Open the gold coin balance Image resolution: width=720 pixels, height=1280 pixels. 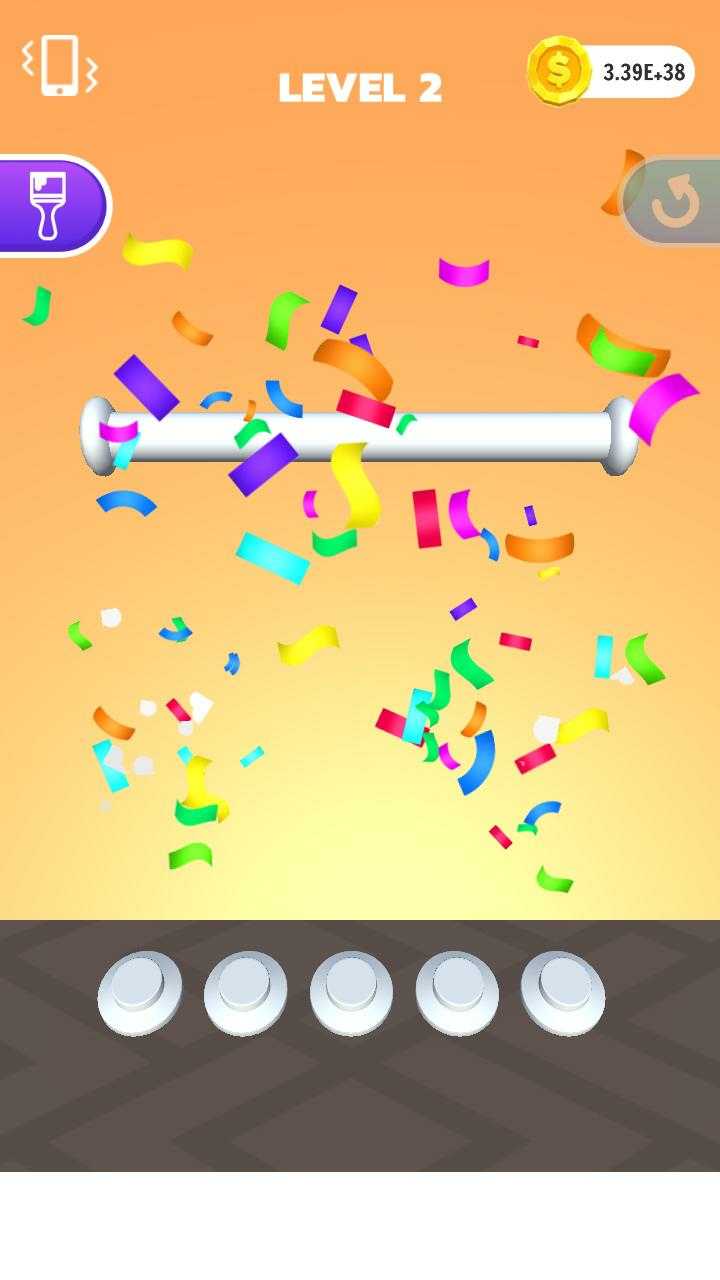(x=610, y=72)
